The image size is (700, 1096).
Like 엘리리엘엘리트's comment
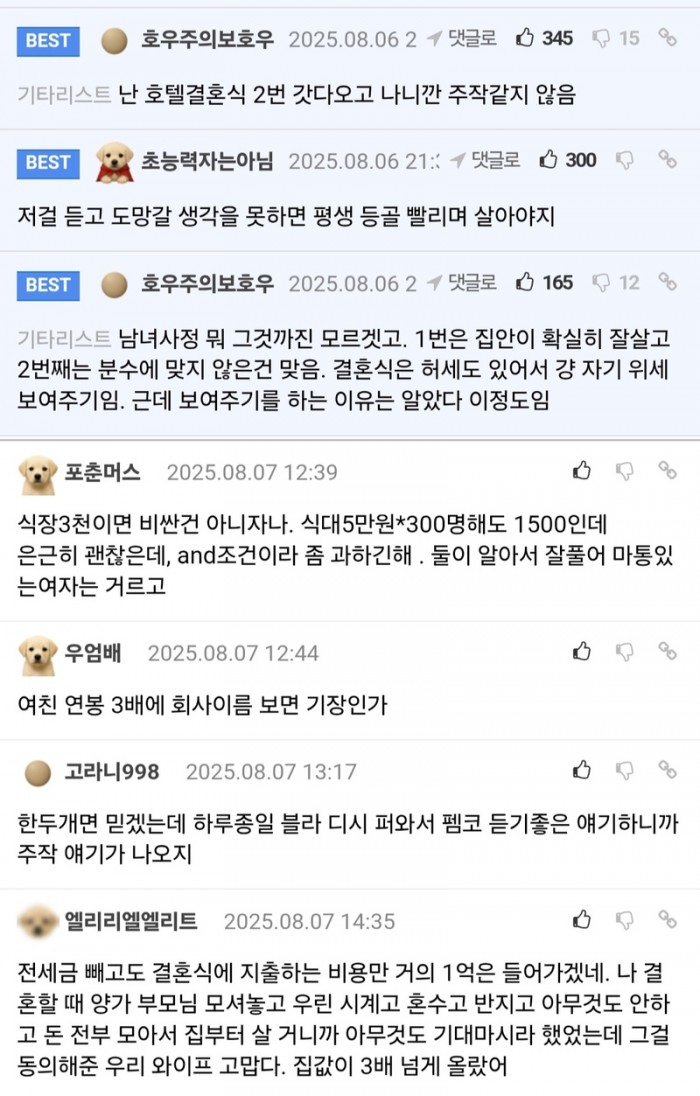click(582, 919)
